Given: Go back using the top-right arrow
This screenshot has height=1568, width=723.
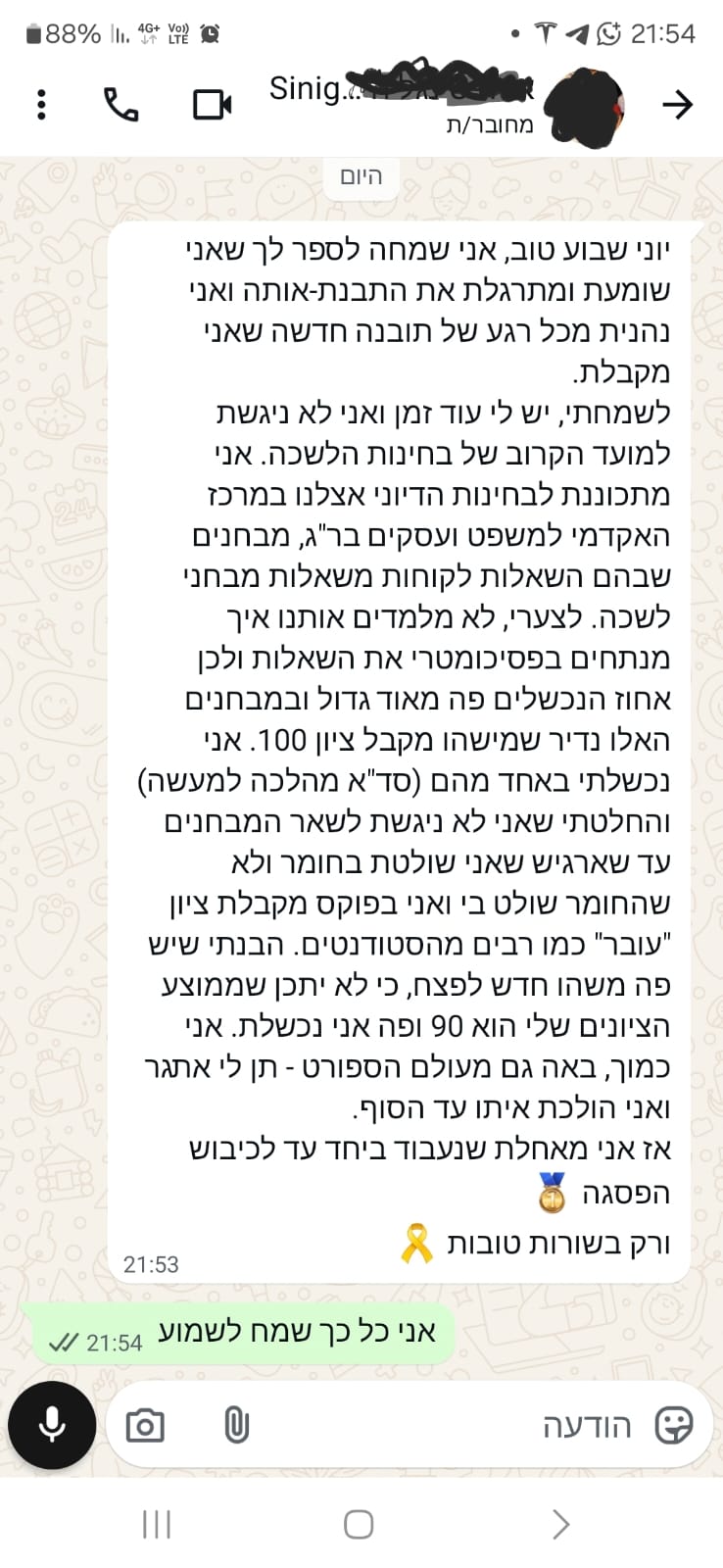Looking at the screenshot, I should [x=678, y=104].
